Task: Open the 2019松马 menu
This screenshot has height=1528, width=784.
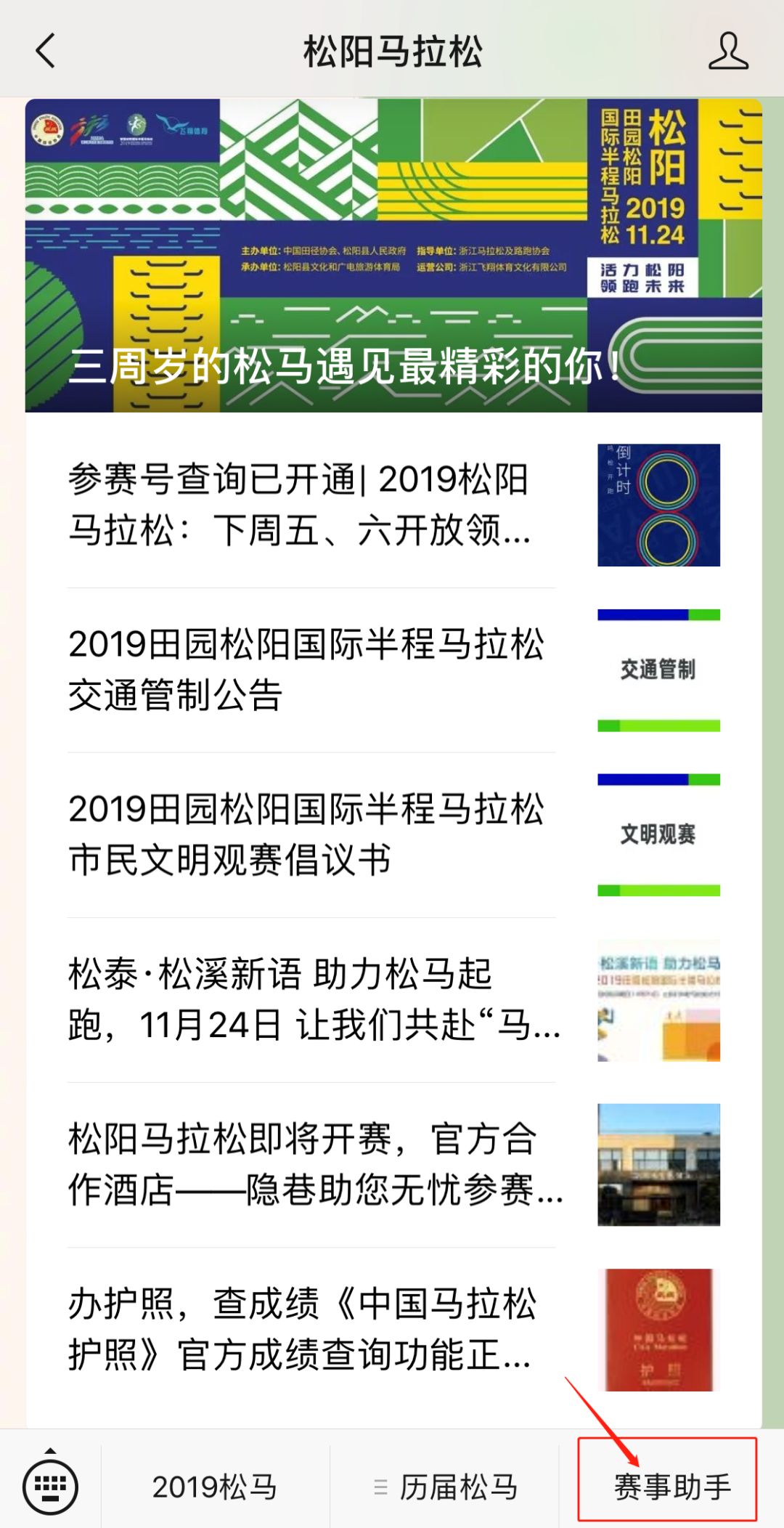Action: pyautogui.click(x=215, y=1487)
